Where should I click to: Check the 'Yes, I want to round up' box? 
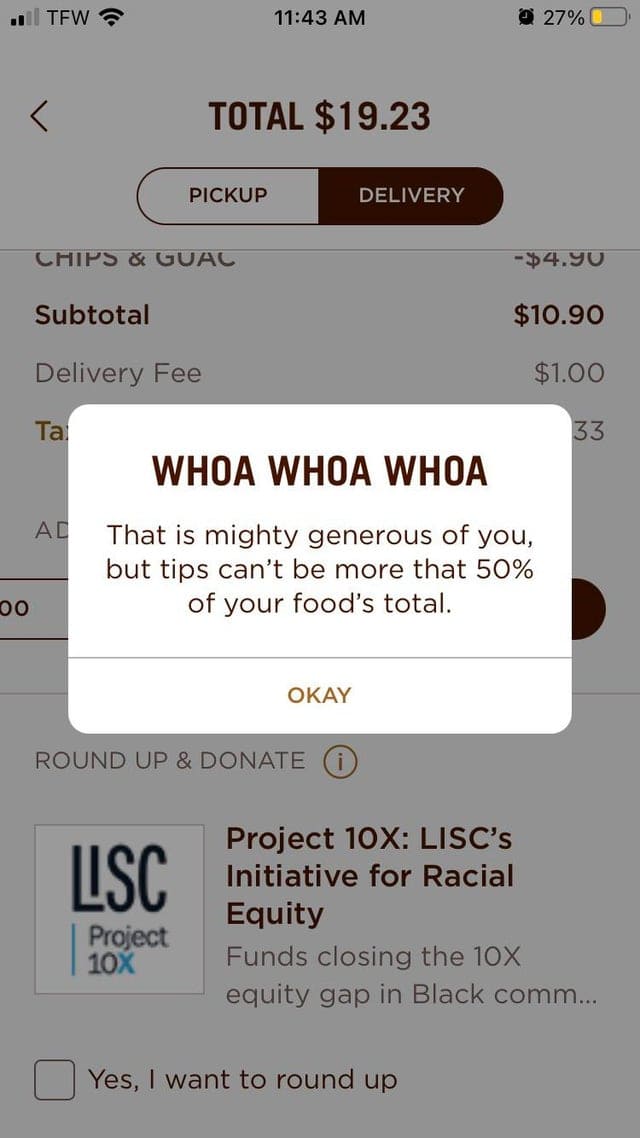(x=55, y=1080)
